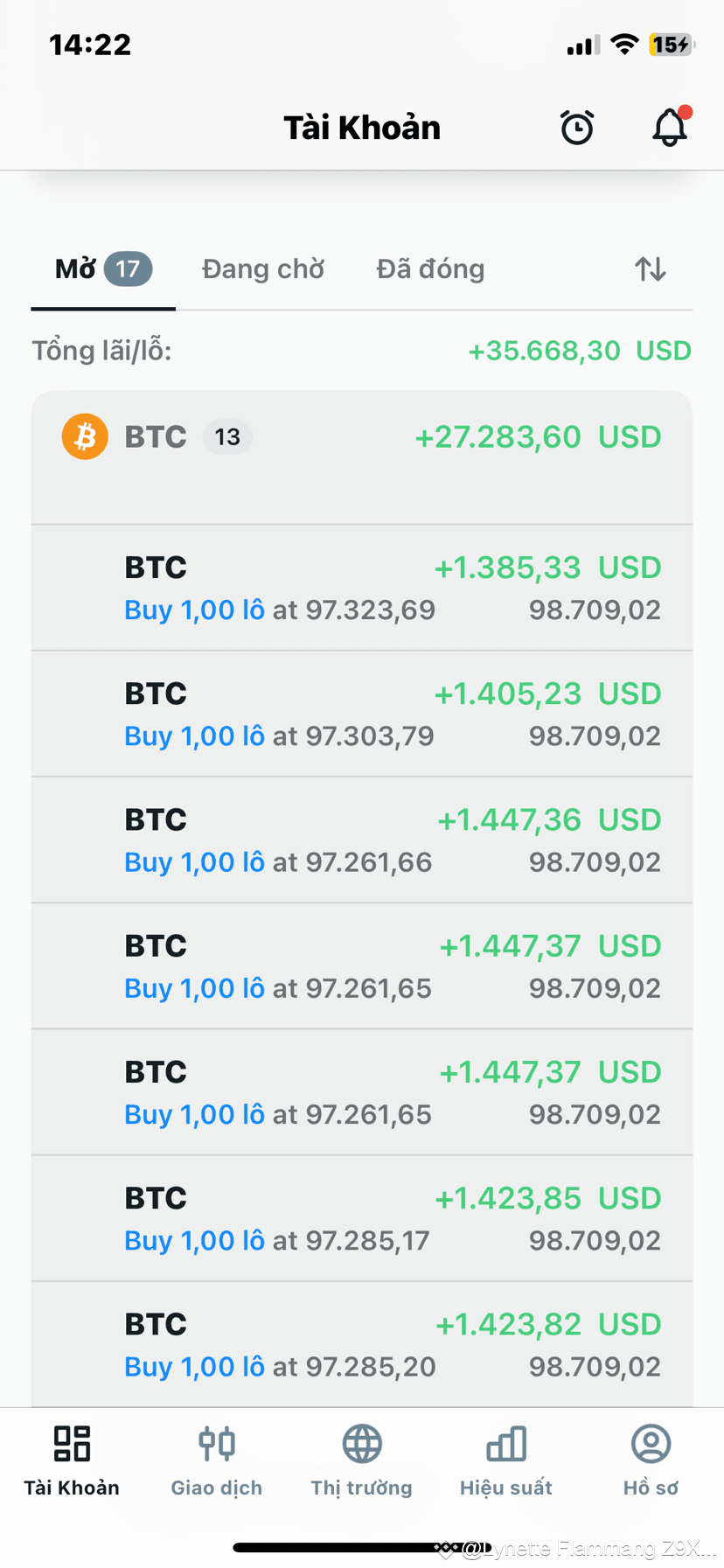Tap the Bitcoin logo icon
Viewport: 724px width, 1568px height.
tap(84, 436)
